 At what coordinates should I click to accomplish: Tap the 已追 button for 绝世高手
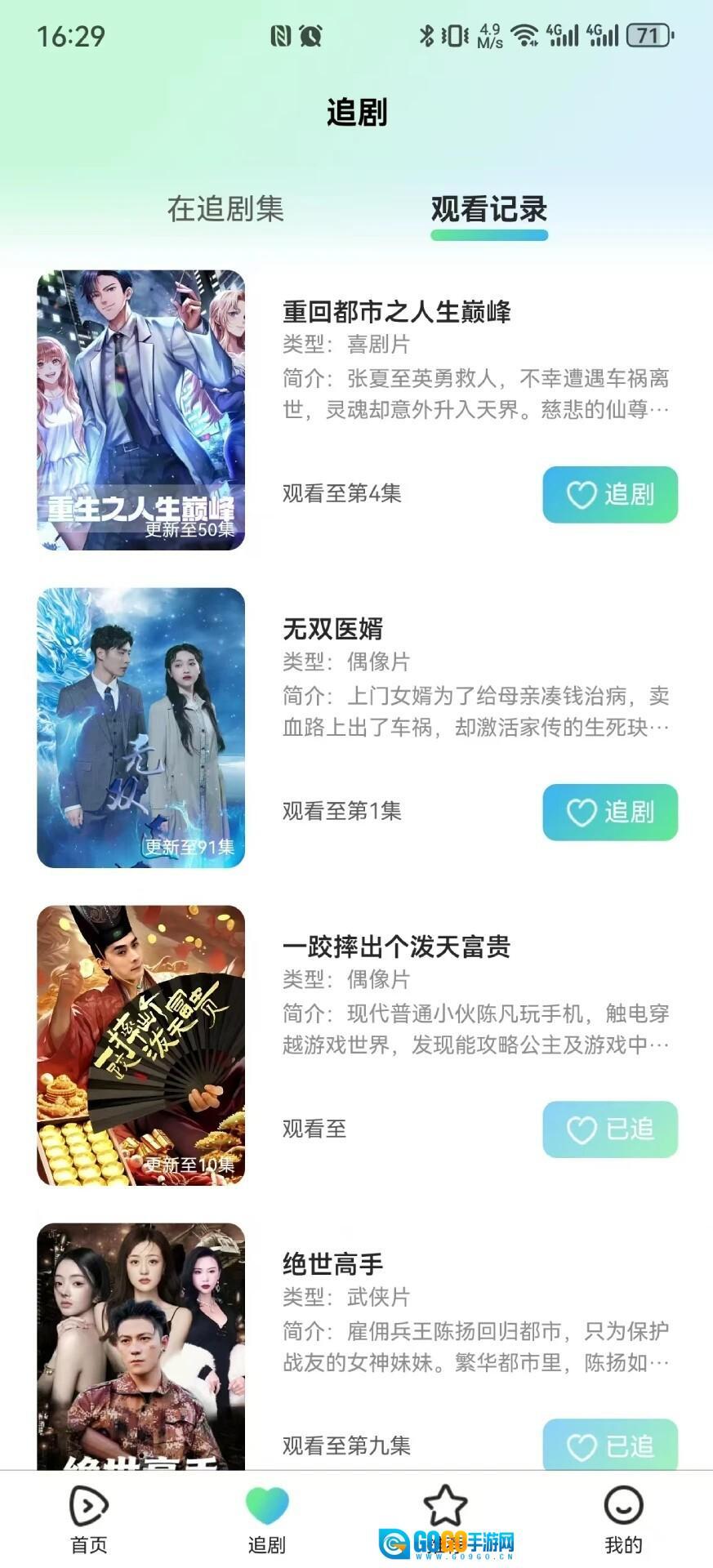coord(610,1445)
